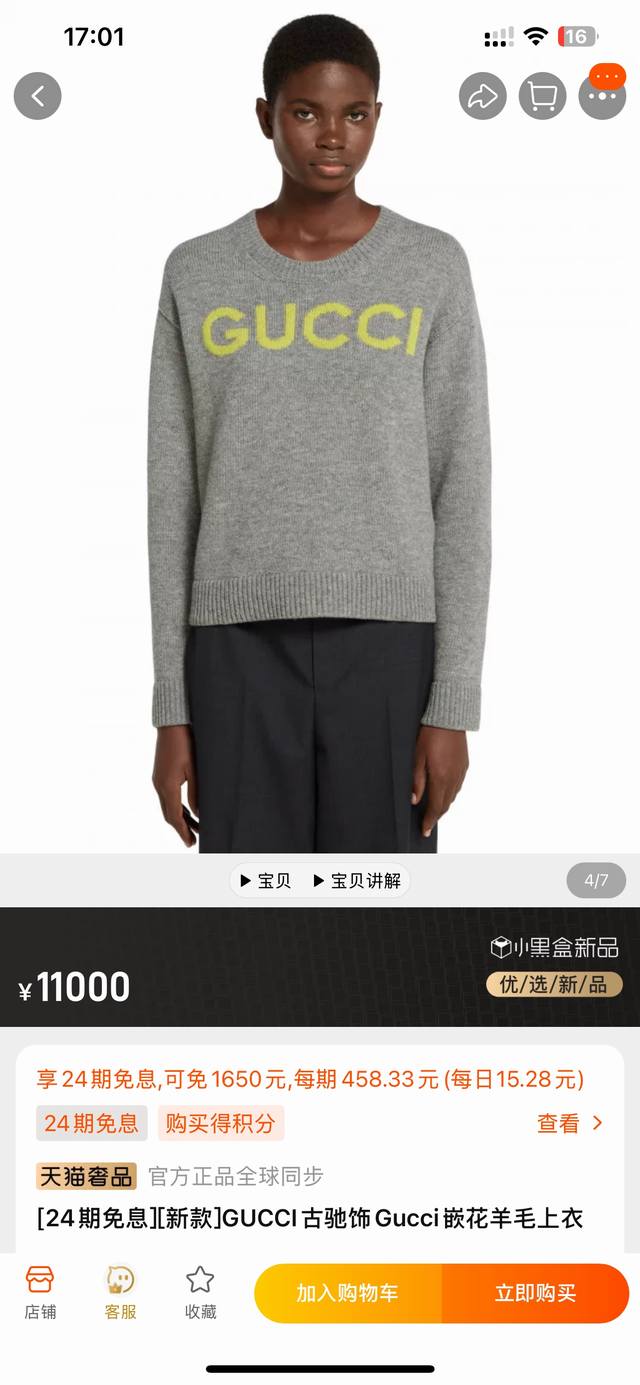This screenshot has width=640, height=1385.
Task: Share this Gucci sweater listing
Action: pos(483,96)
